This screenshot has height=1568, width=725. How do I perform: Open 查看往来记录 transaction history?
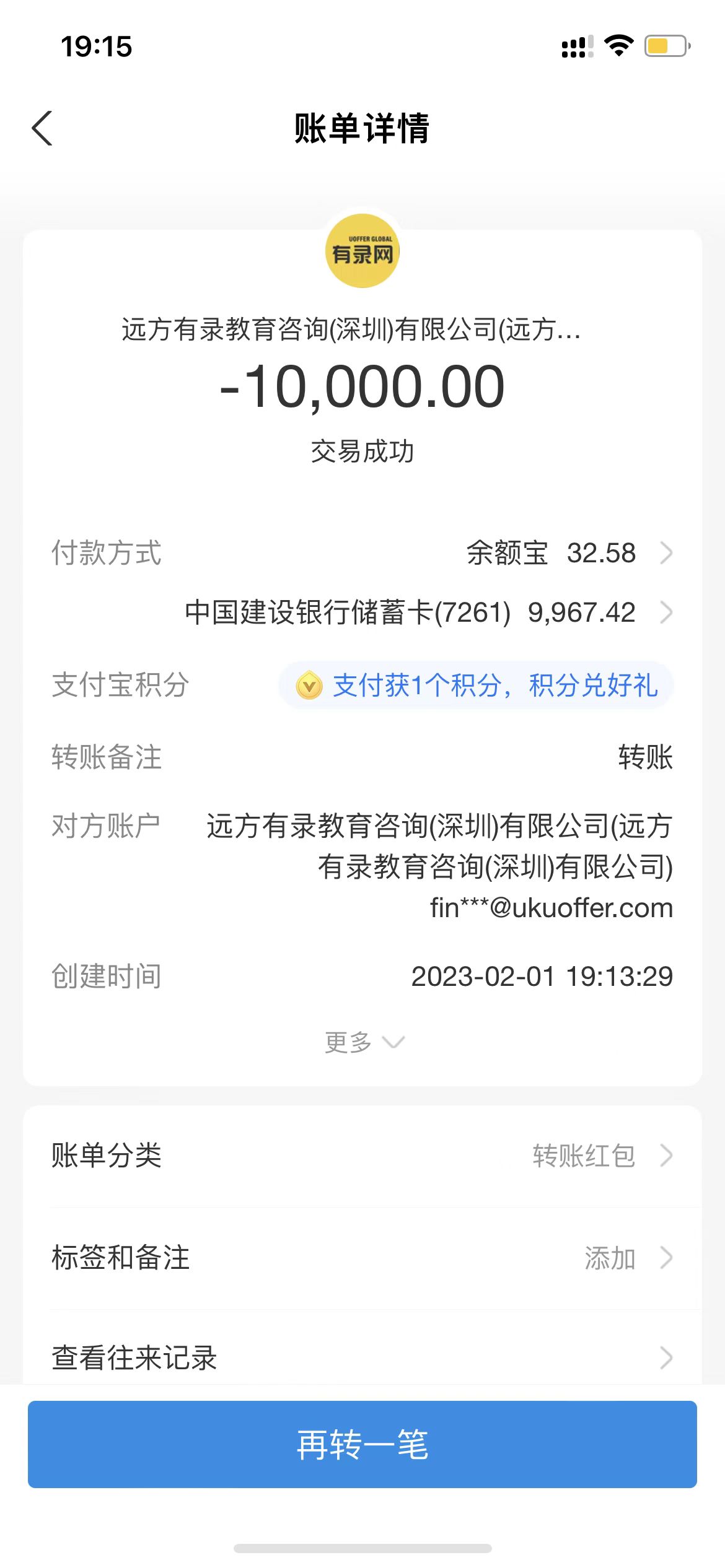click(362, 1357)
